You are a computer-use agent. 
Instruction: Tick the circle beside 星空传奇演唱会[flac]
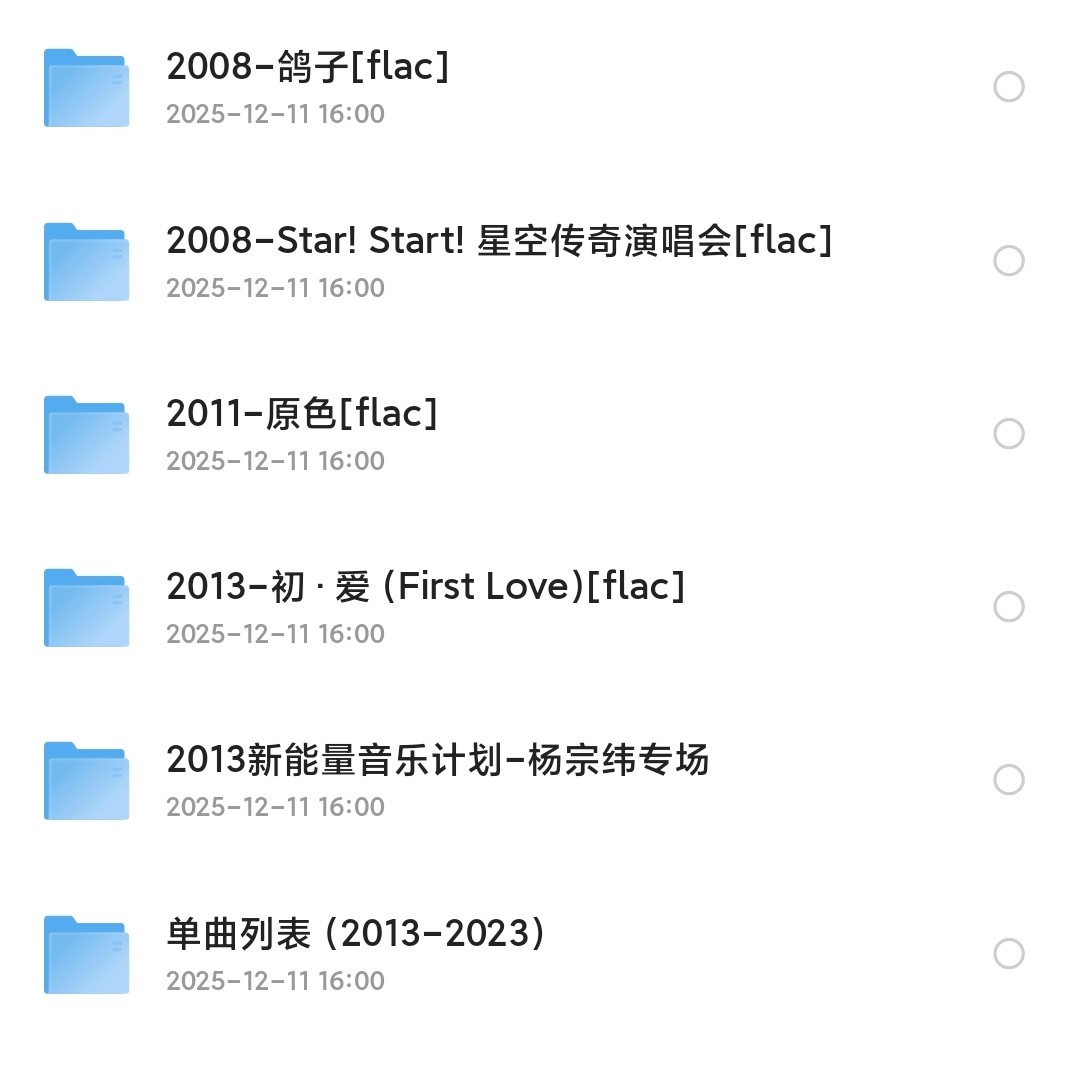(1008, 261)
